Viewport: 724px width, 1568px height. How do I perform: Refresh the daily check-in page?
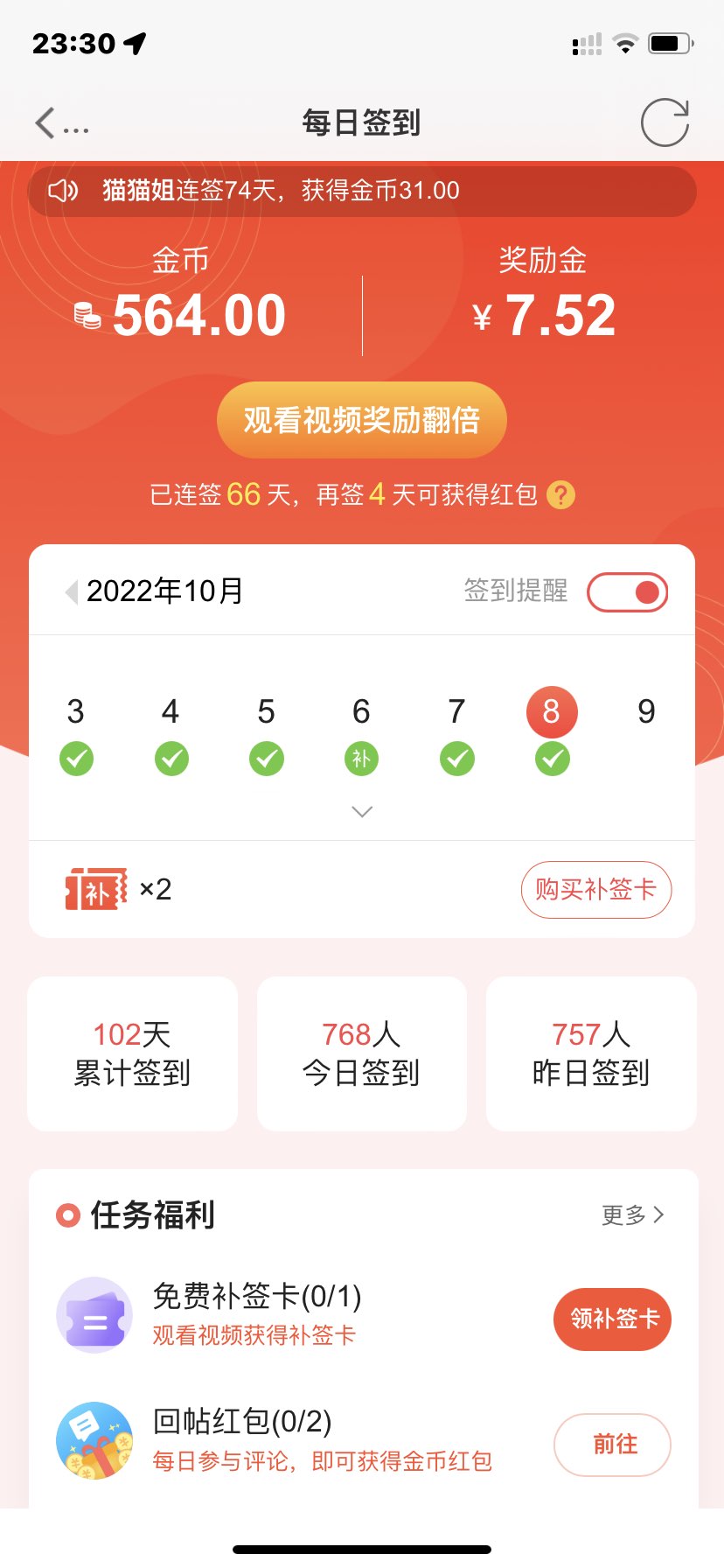coord(665,122)
